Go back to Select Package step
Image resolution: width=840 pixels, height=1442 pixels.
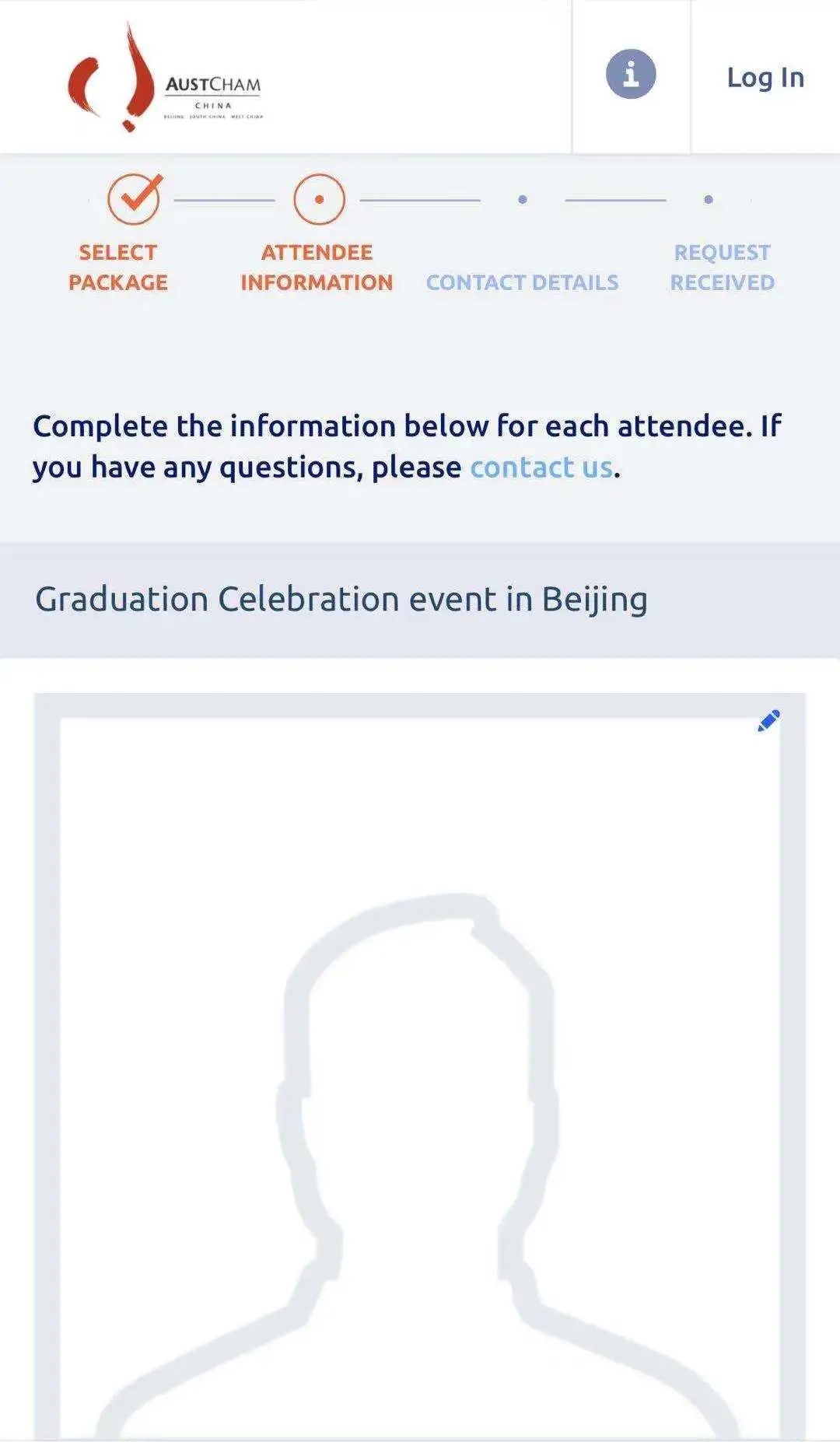[x=134, y=200]
